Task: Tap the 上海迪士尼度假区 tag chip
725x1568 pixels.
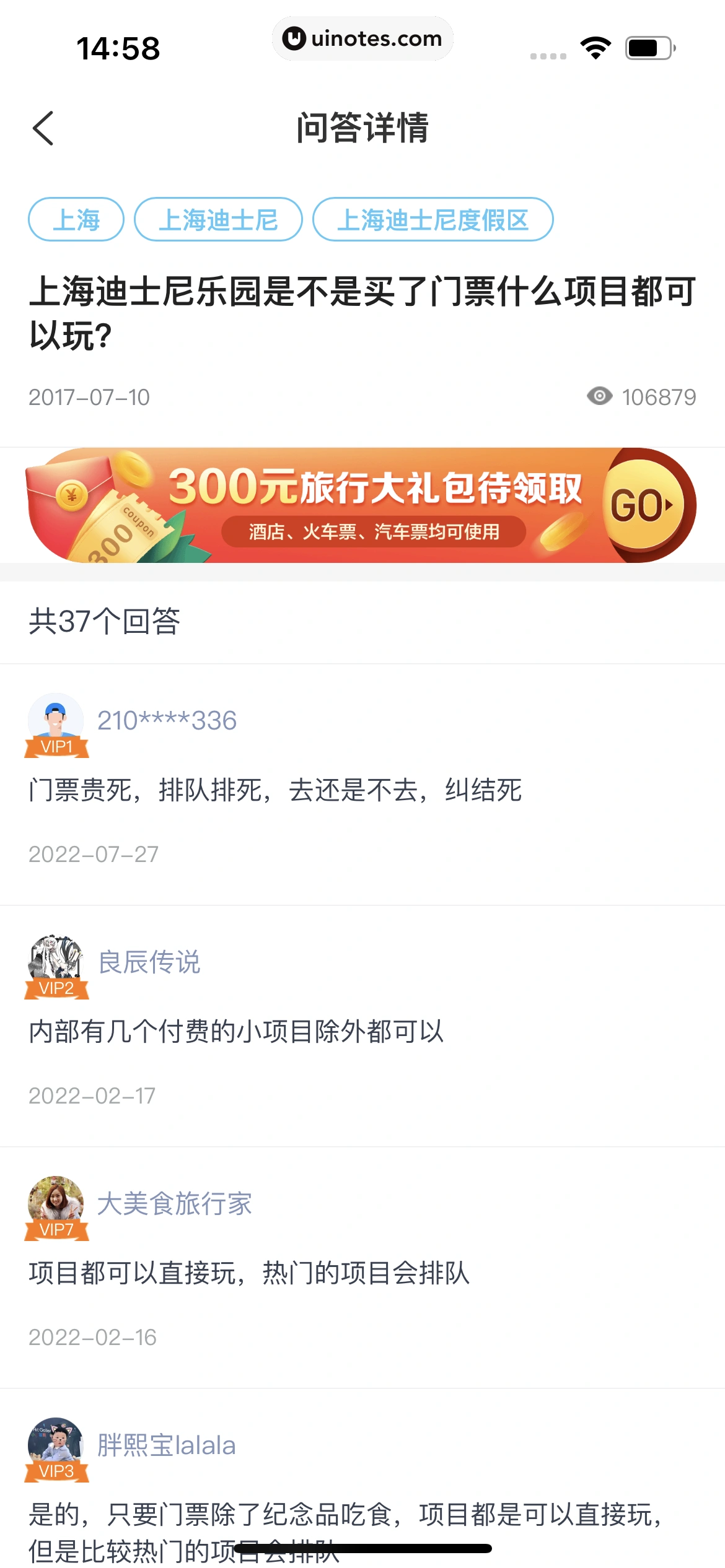Action: [433, 220]
